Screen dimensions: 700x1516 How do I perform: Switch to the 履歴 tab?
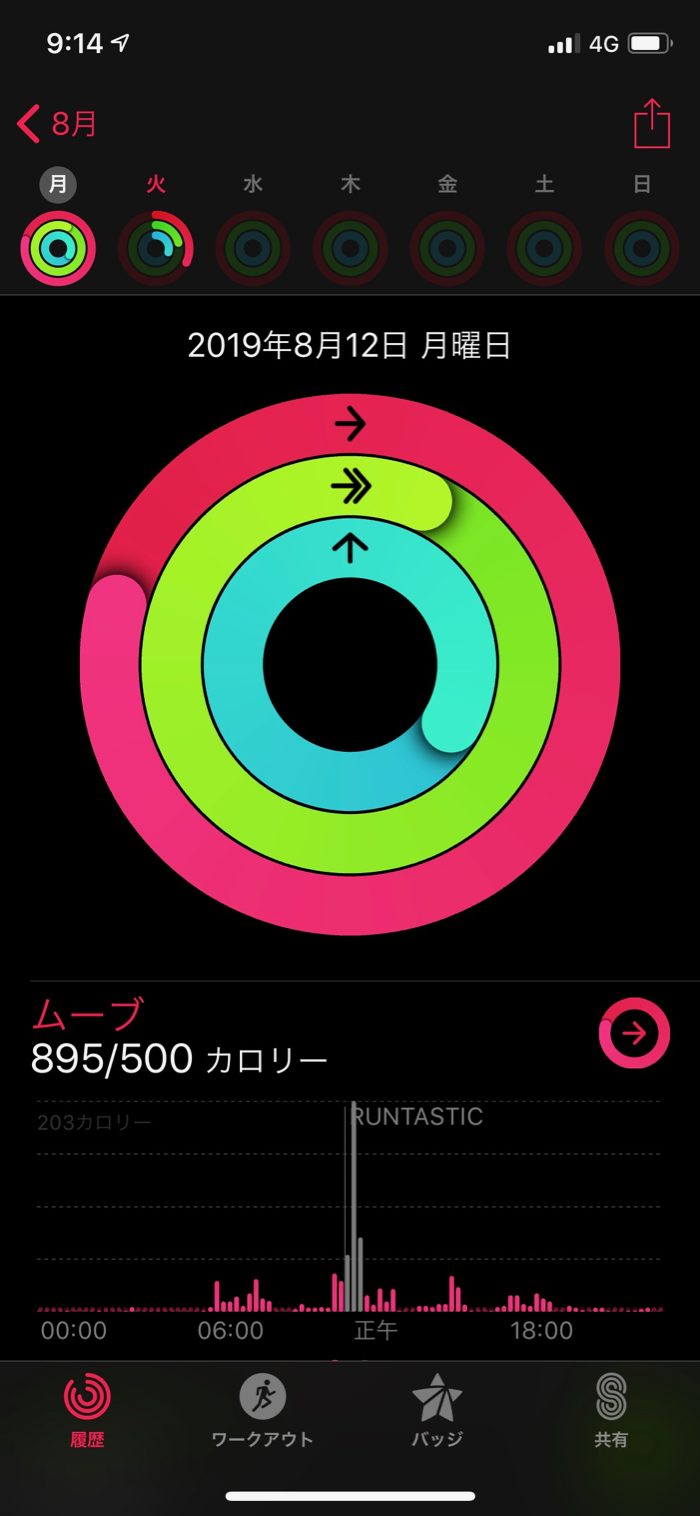87,1410
